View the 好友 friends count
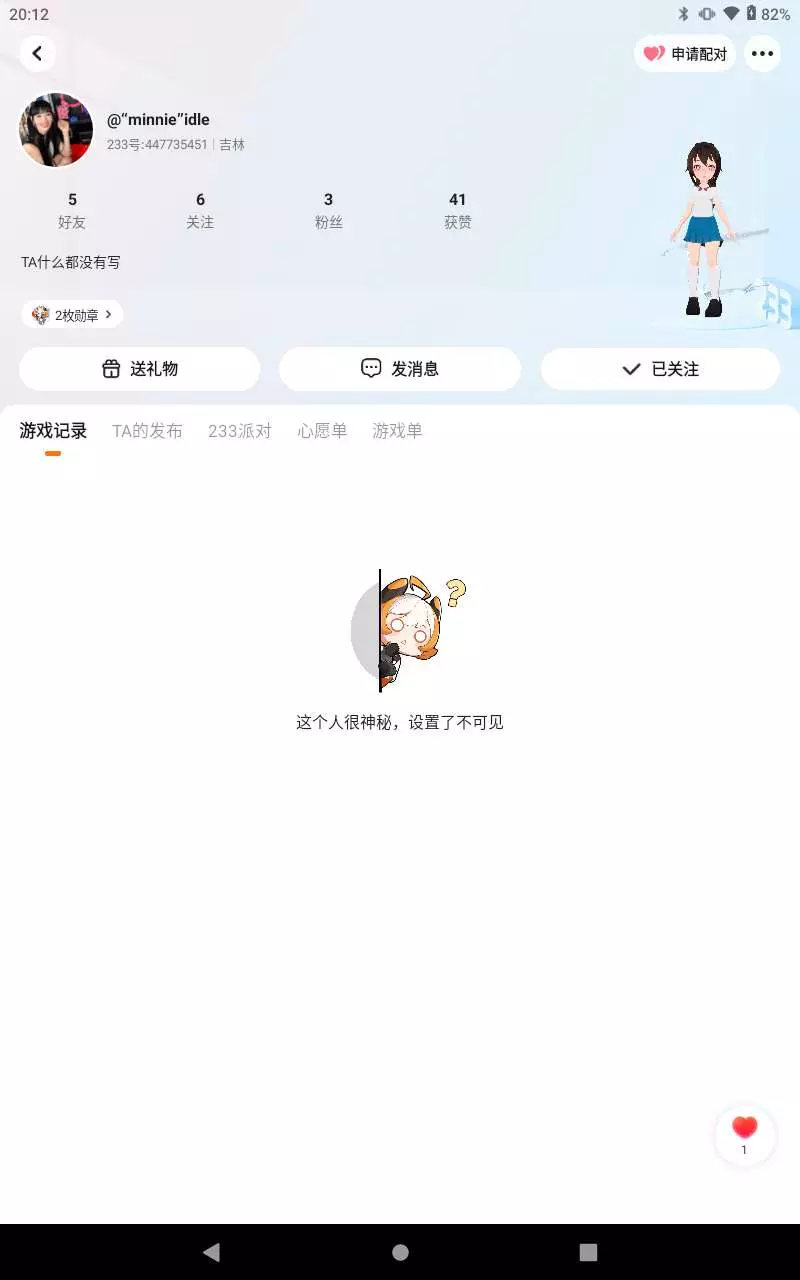Viewport: 800px width, 1280px height. pyautogui.click(x=72, y=210)
